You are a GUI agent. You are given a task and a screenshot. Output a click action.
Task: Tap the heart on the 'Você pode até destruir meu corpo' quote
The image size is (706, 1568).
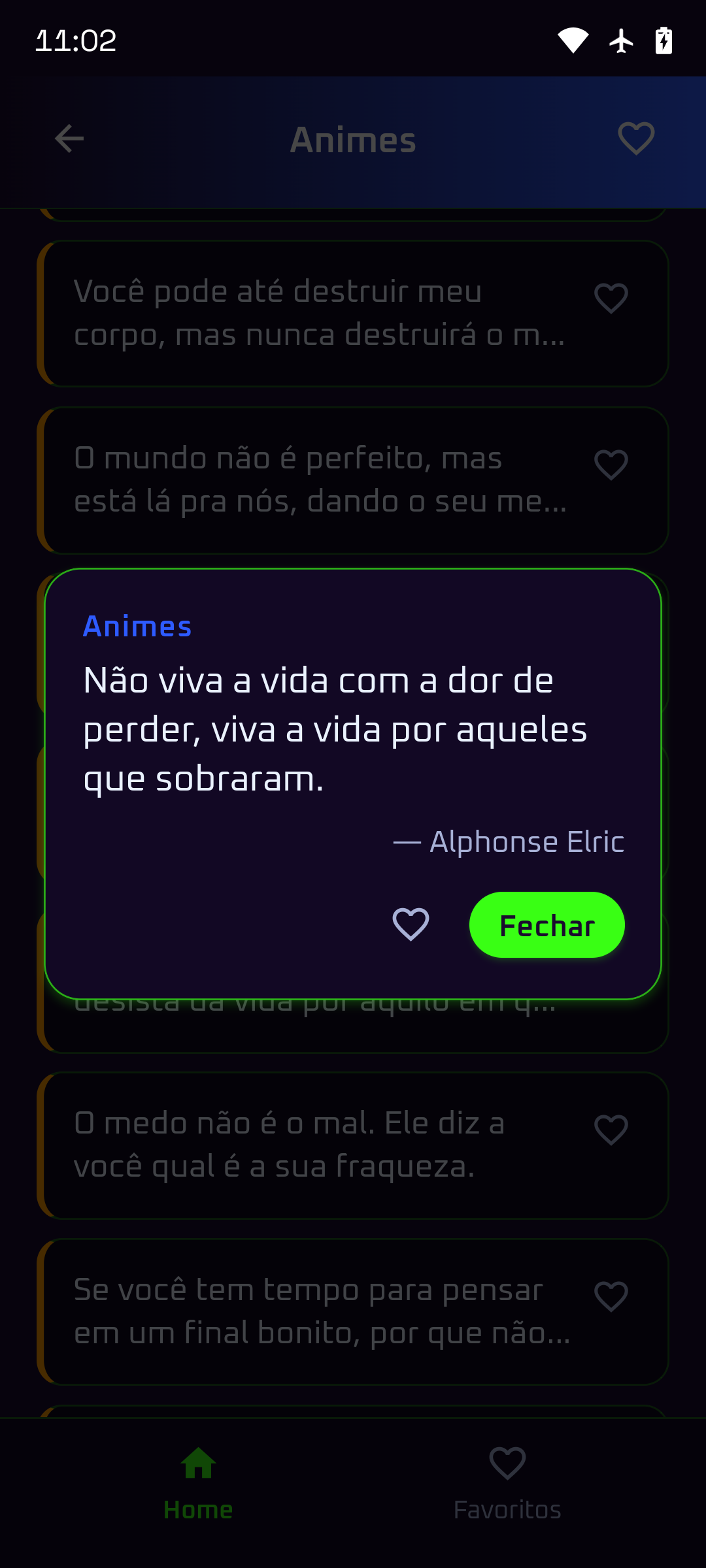pos(610,298)
